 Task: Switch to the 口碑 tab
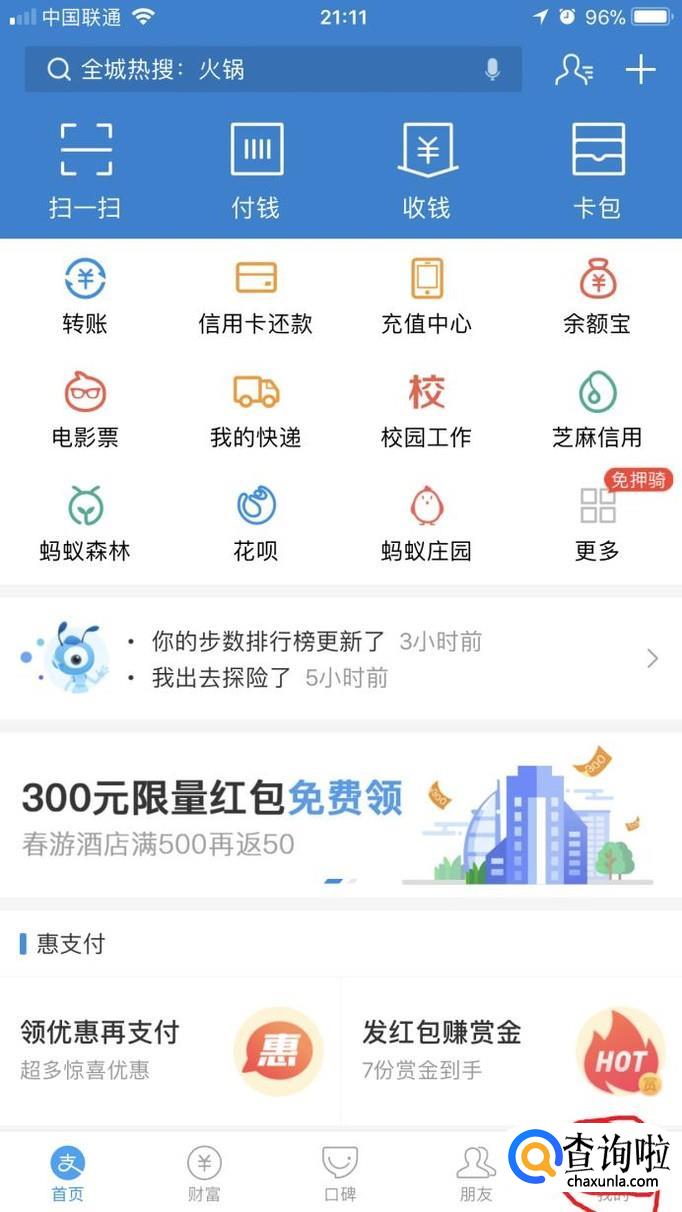pos(340,1173)
